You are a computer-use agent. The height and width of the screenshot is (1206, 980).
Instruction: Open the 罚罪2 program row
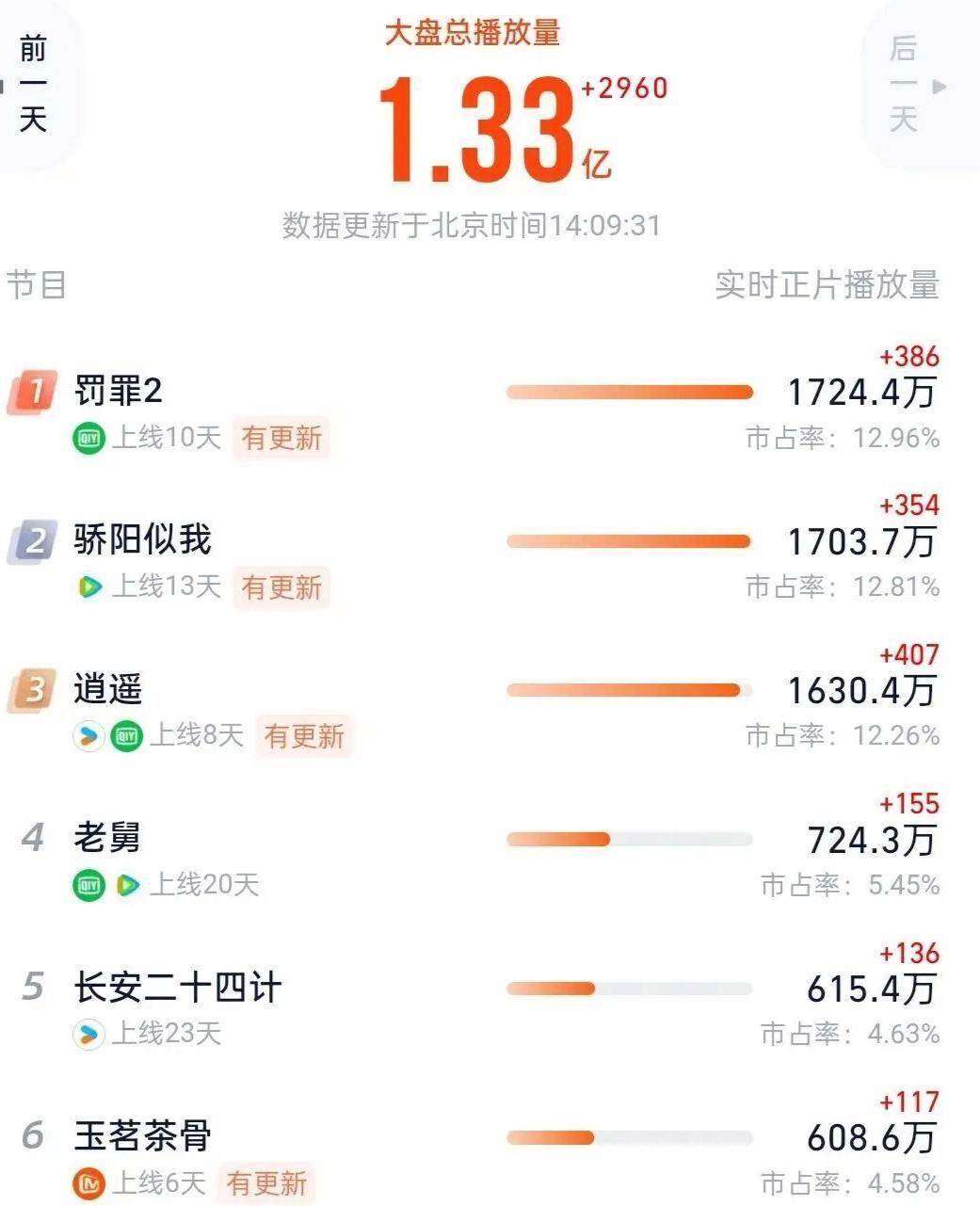point(119,391)
